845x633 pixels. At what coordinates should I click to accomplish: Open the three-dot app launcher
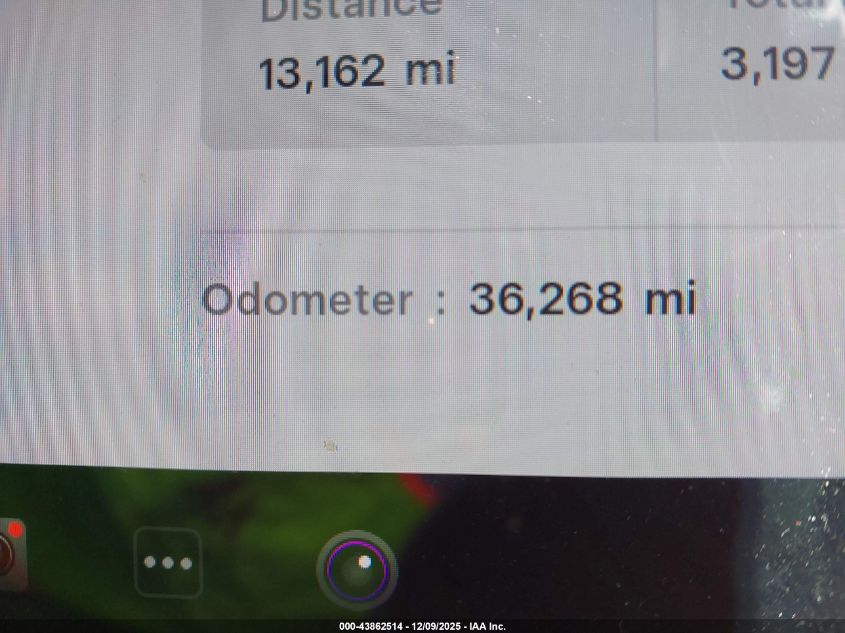tap(168, 563)
